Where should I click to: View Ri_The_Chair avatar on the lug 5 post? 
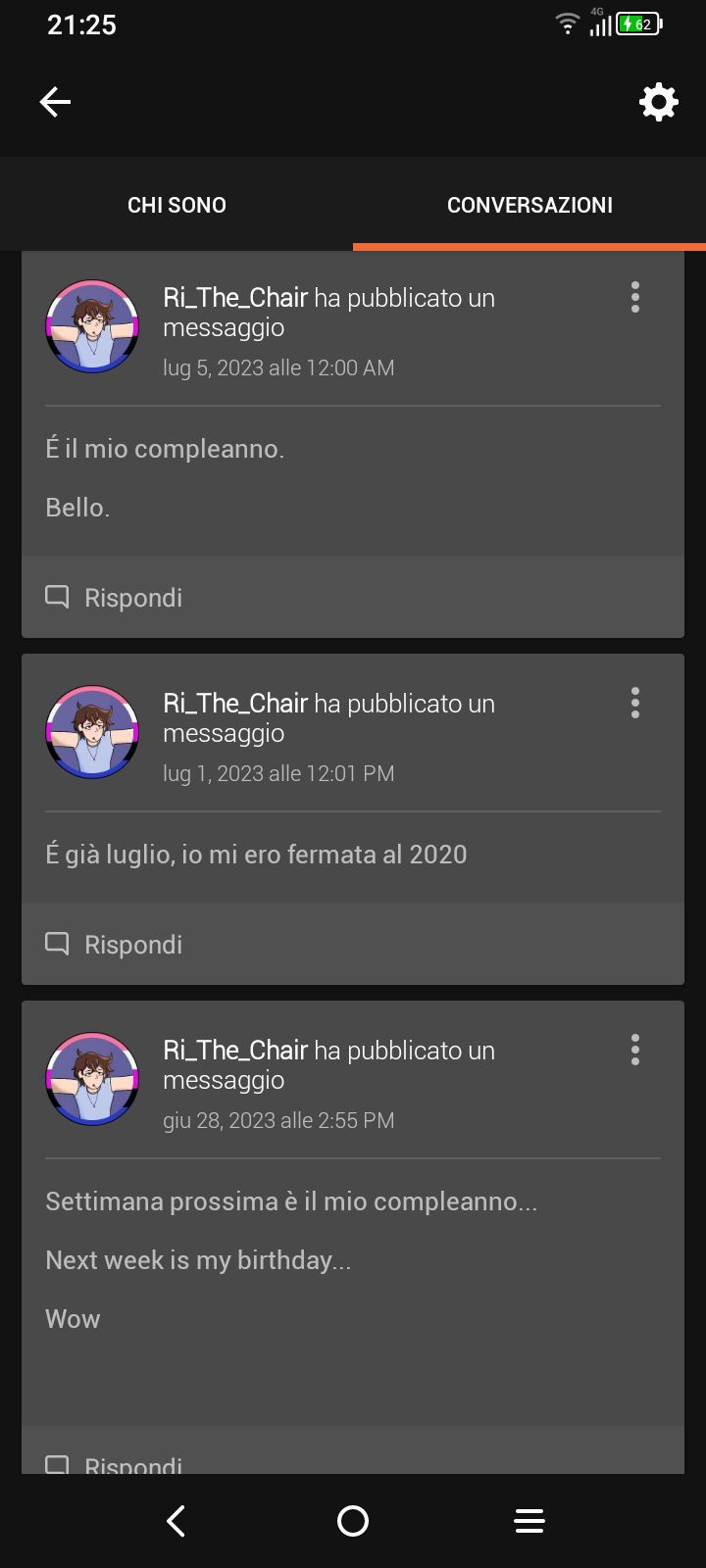point(92,326)
